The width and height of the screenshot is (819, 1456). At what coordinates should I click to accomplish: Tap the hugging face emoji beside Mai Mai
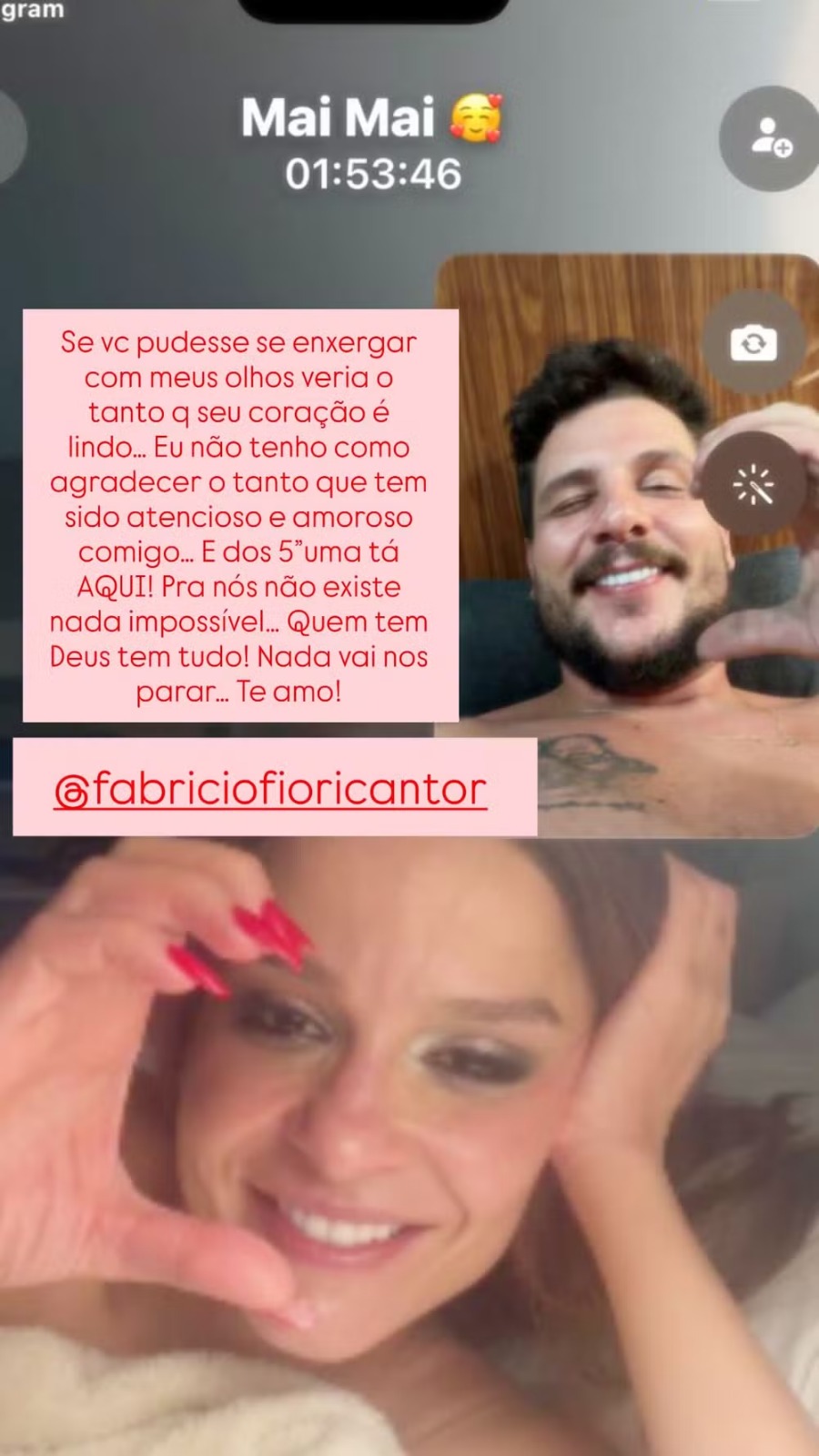pos(476,116)
